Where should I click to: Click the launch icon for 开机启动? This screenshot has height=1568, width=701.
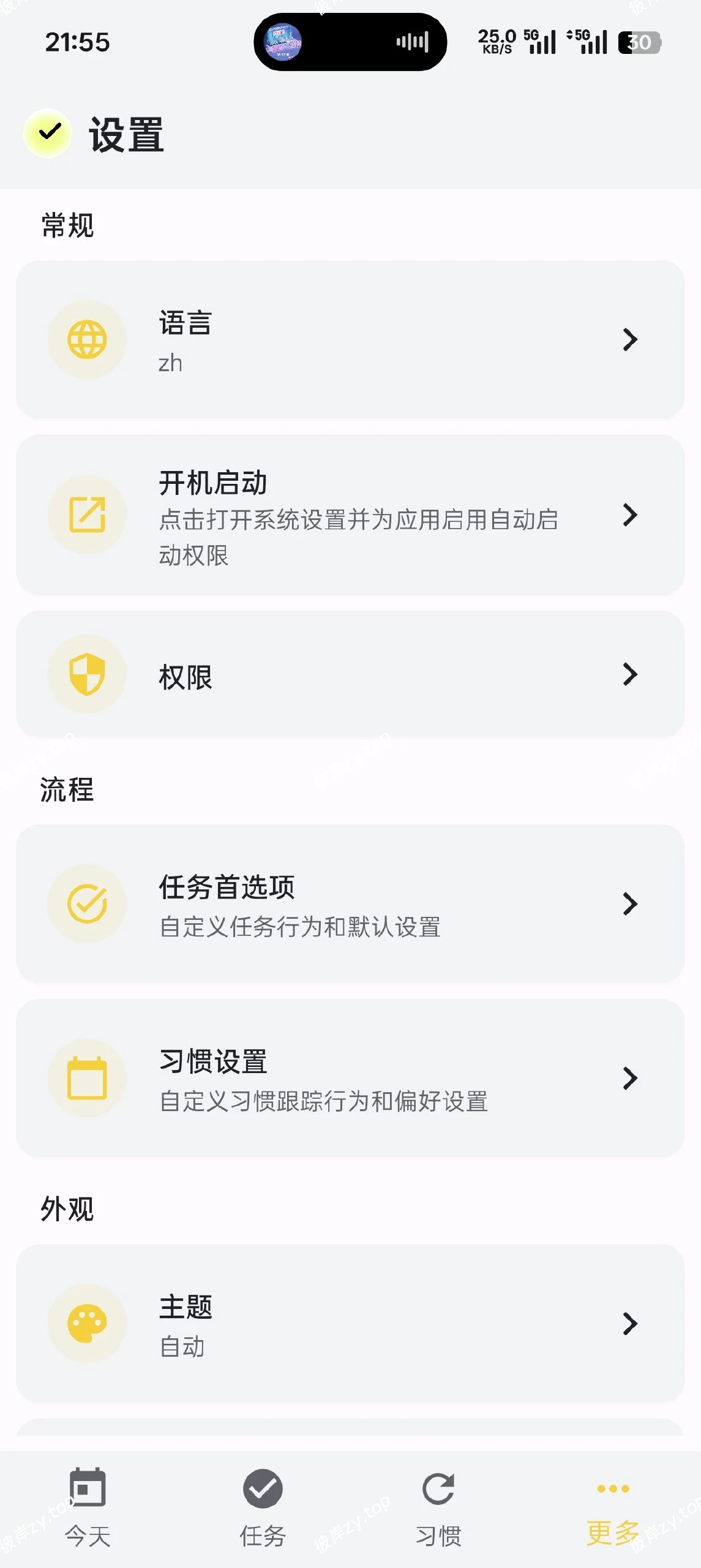(86, 514)
